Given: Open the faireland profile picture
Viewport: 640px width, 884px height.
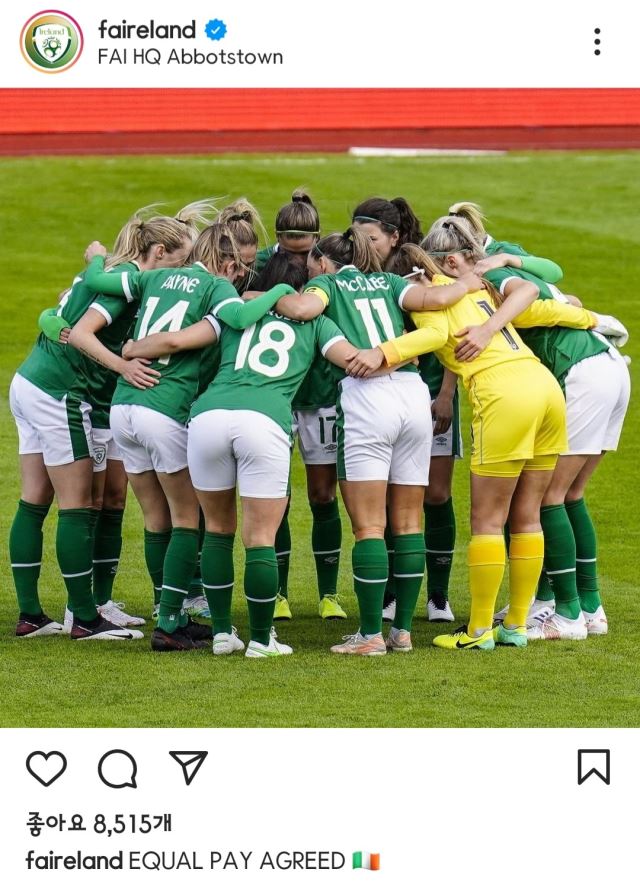Looking at the screenshot, I should point(51,42).
